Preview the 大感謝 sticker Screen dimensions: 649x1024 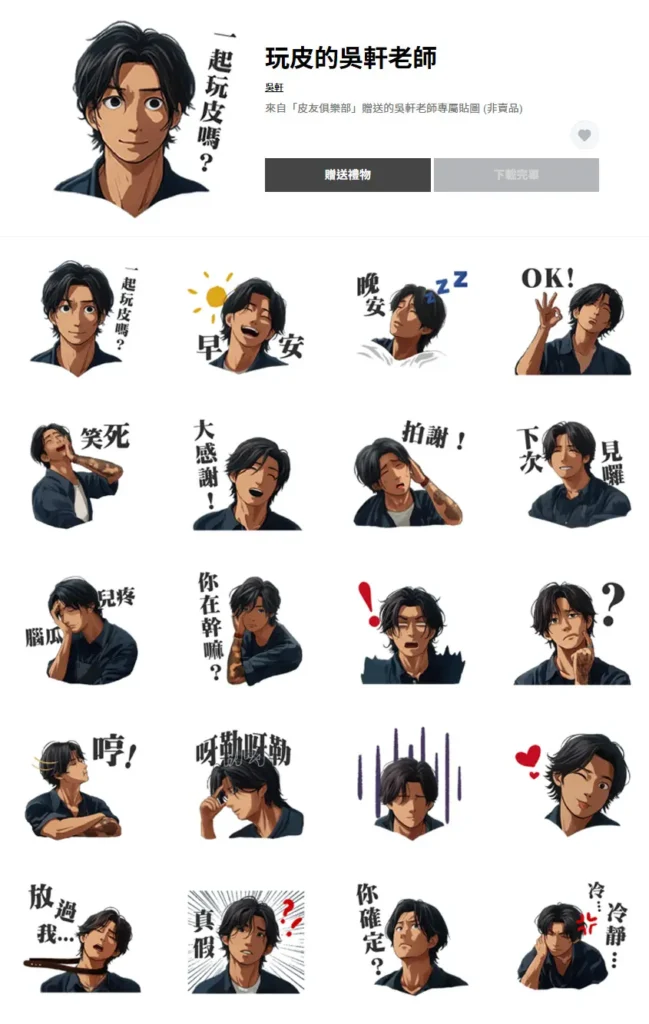245,474
